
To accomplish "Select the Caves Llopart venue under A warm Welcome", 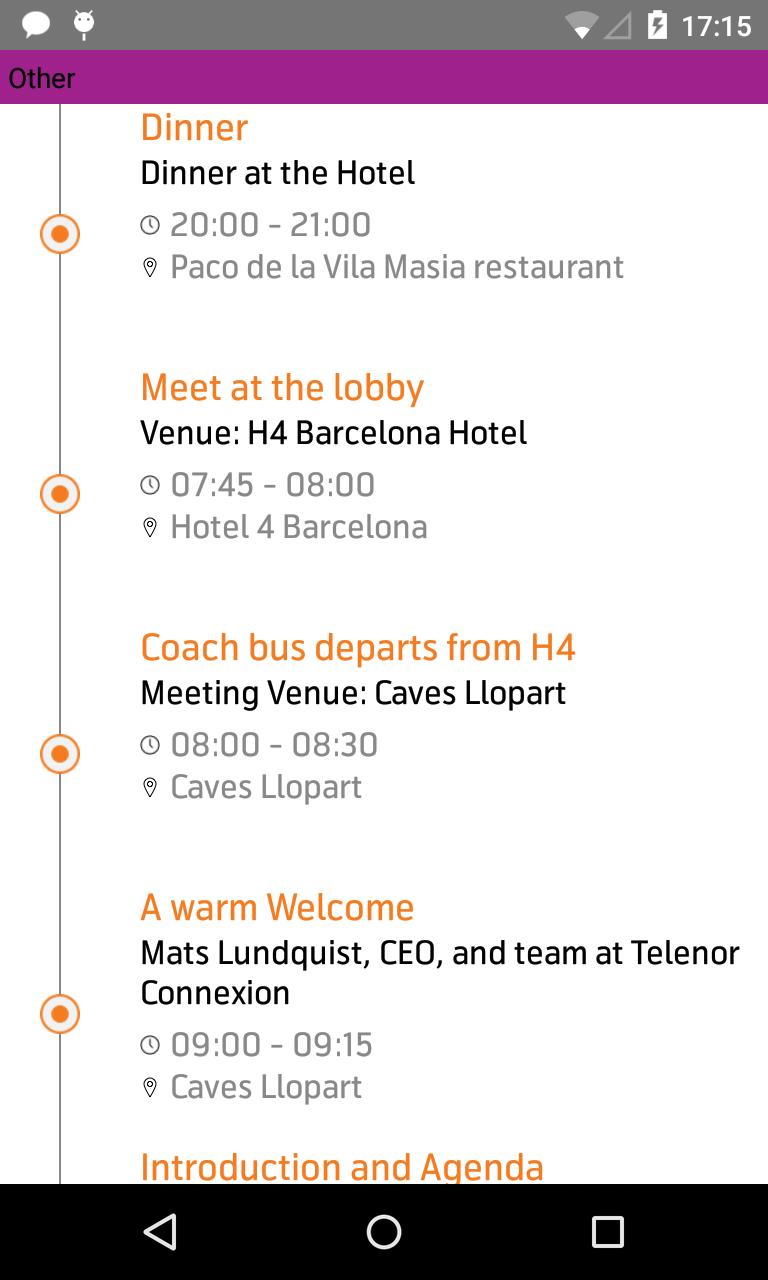I will [x=265, y=1086].
